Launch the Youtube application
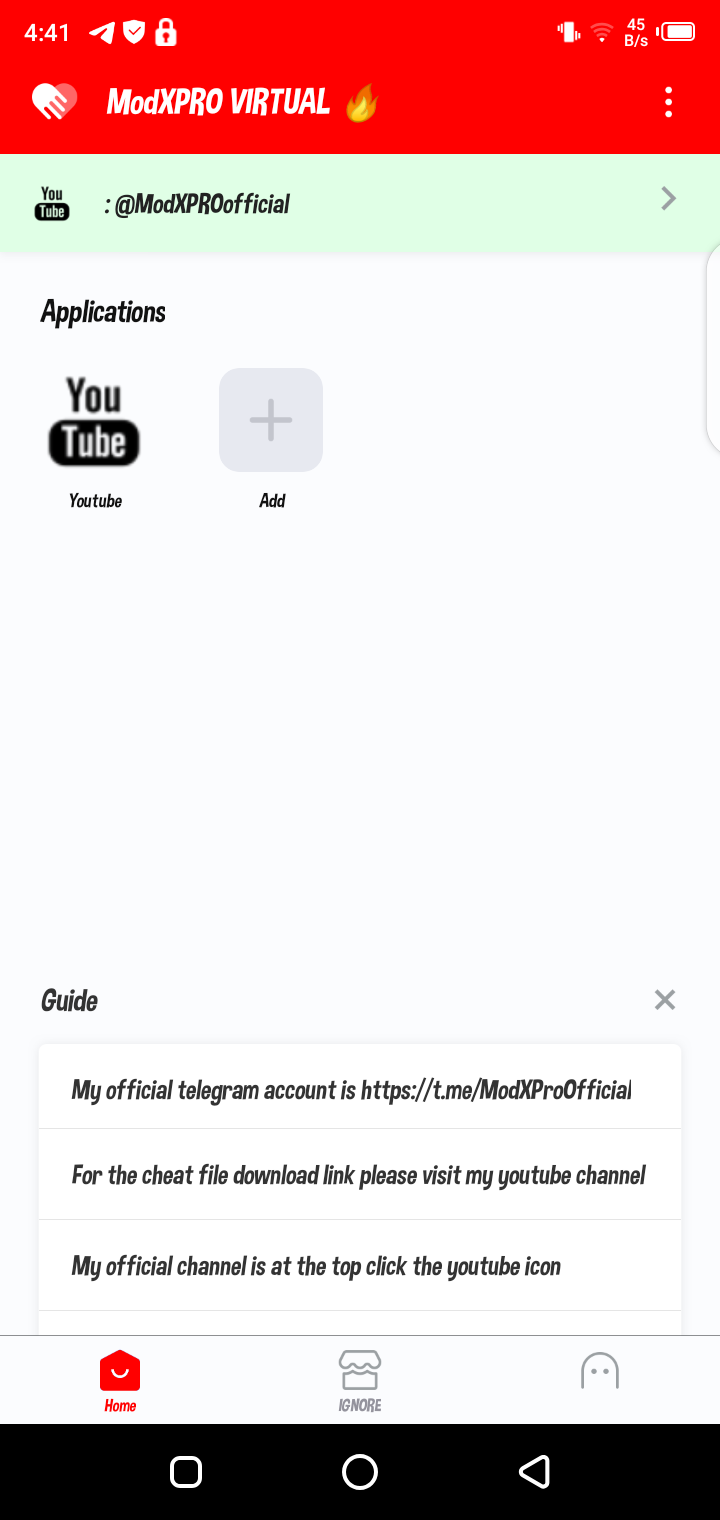Screen dimensions: 720x1520 [x=95, y=421]
